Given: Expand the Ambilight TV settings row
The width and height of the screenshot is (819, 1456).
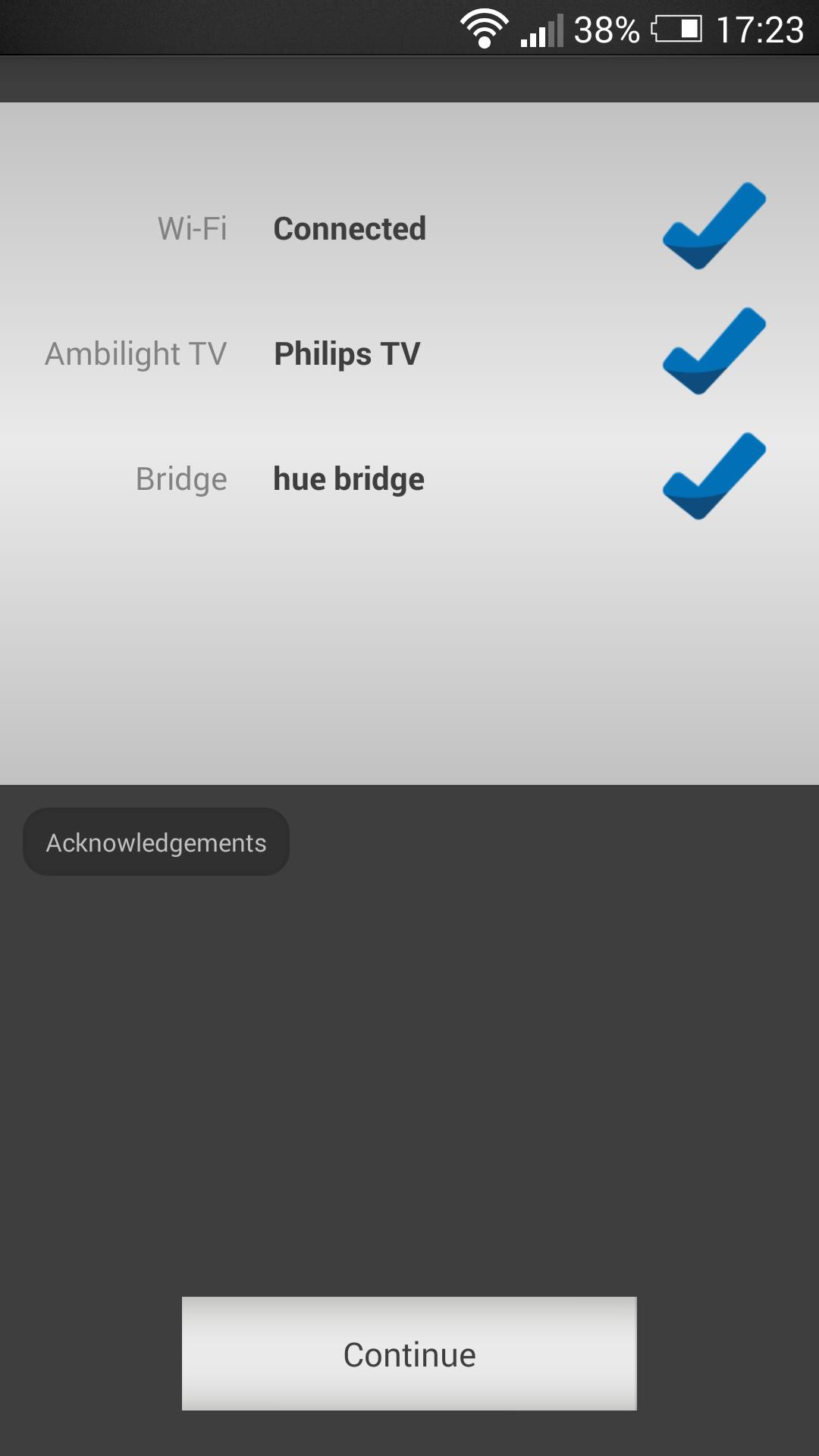Looking at the screenshot, I should pos(409,352).
